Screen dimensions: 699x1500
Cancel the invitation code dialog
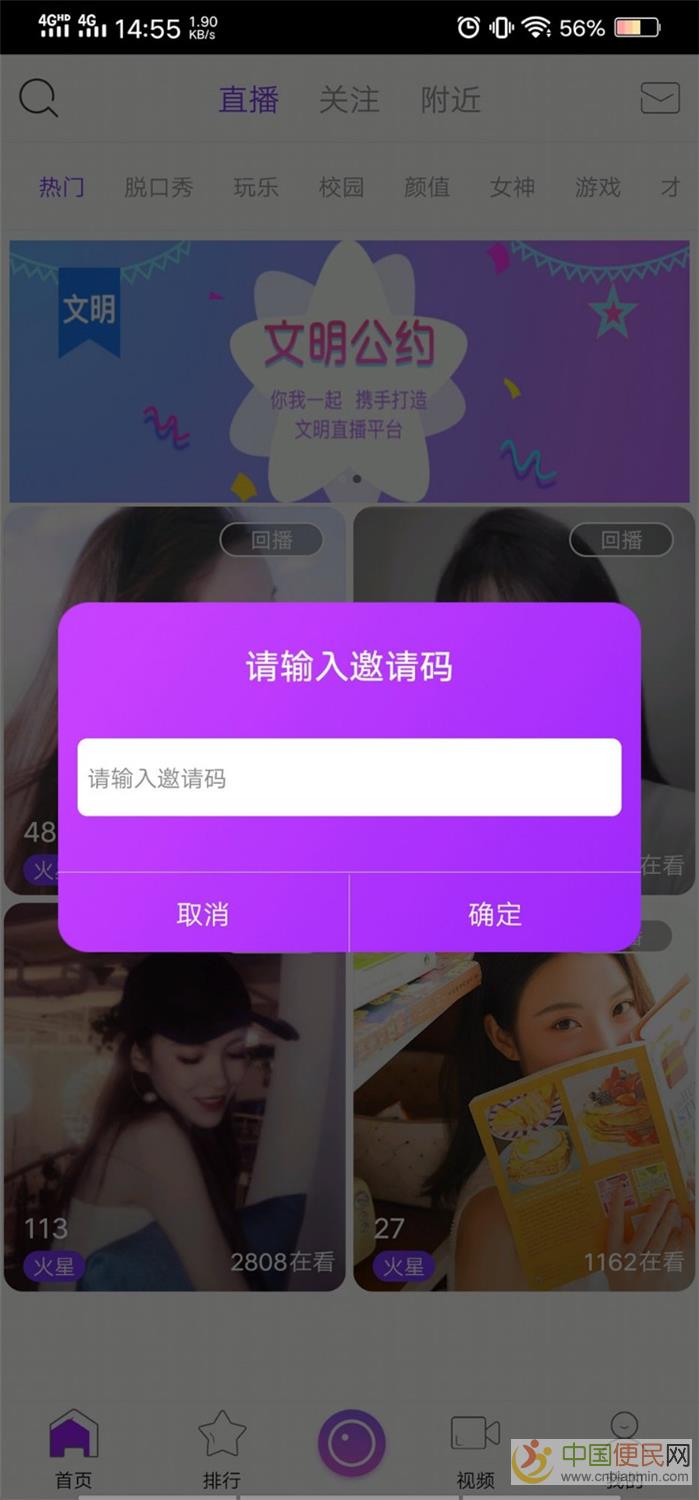pos(203,913)
